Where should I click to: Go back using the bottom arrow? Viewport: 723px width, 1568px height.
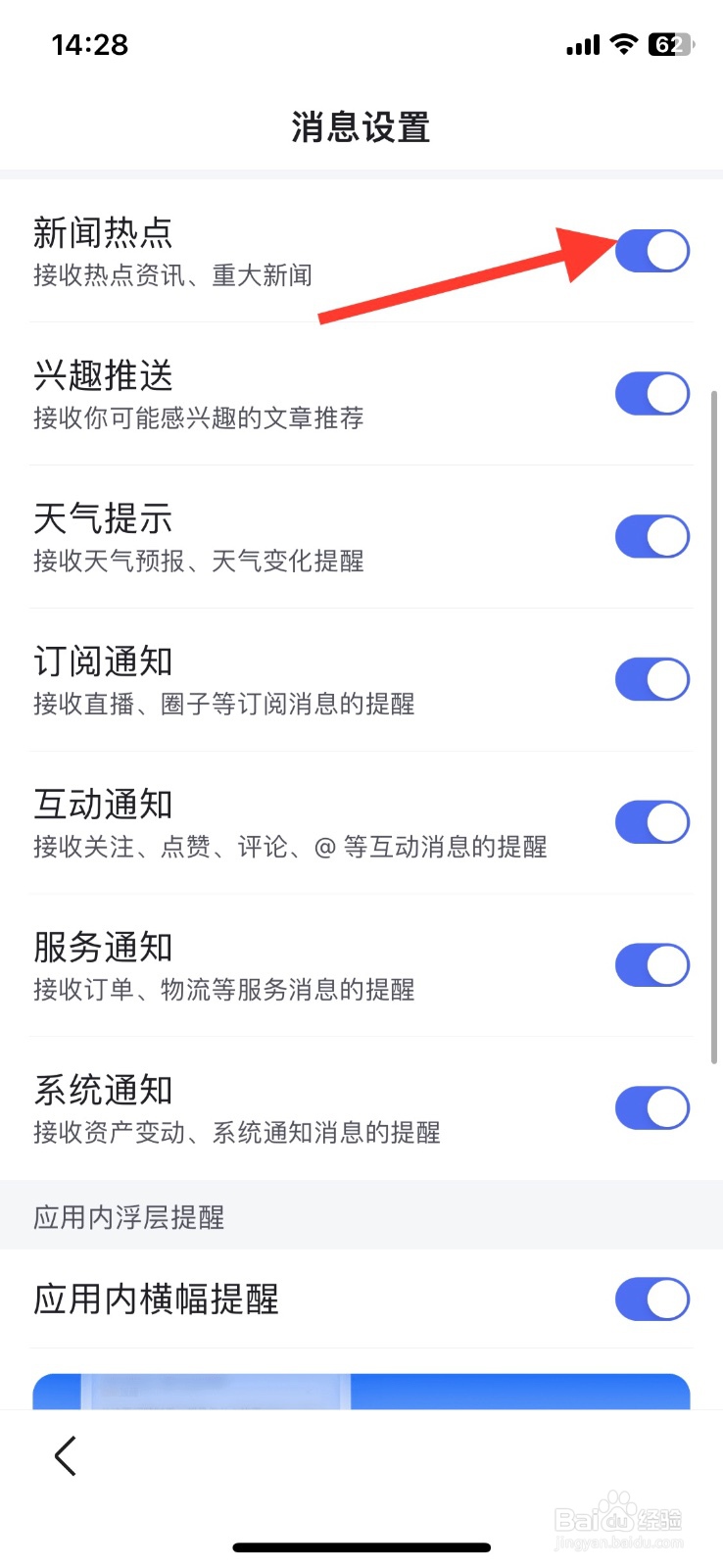66,1456
